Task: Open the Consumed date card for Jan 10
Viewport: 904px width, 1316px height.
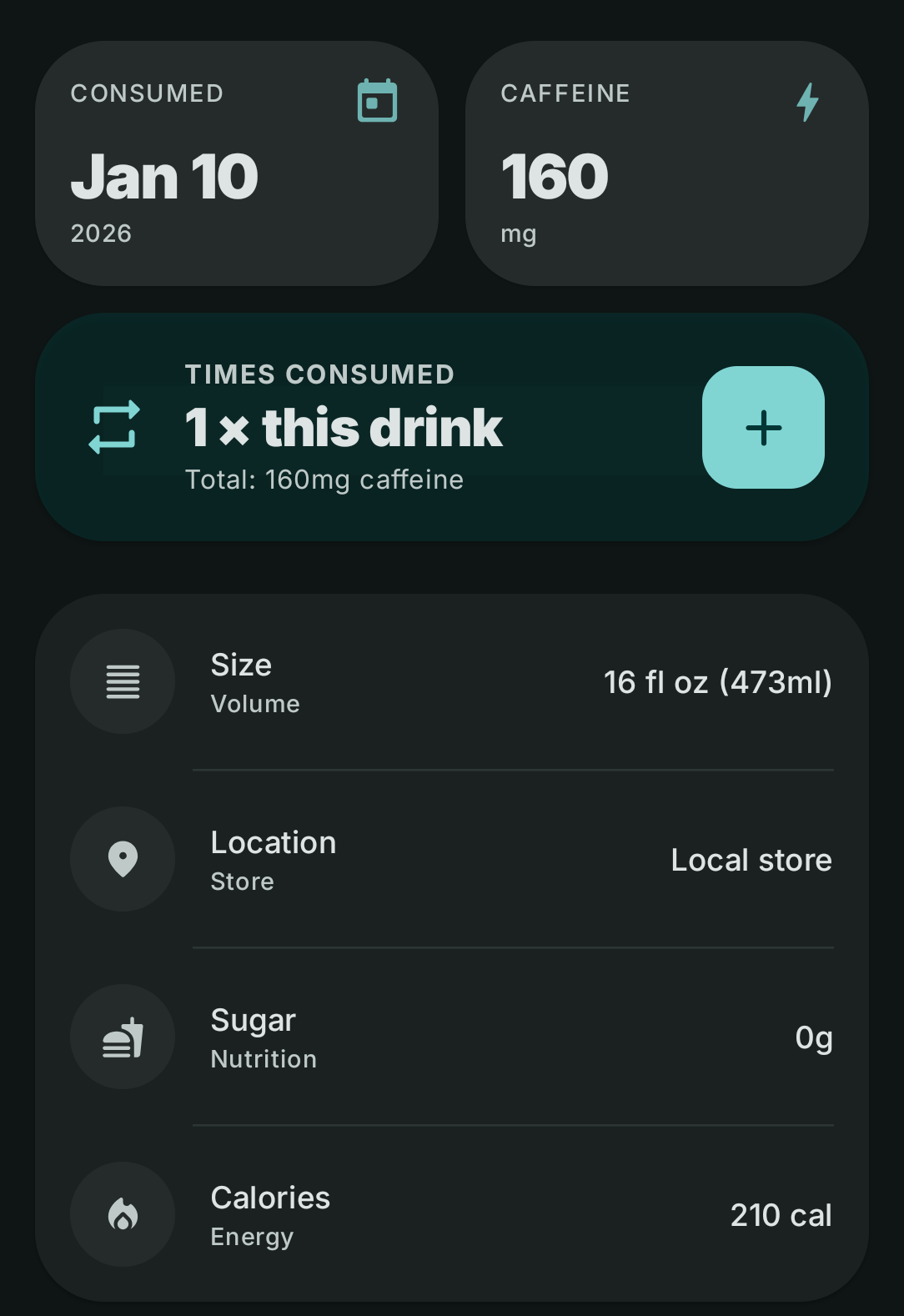Action: pos(236,163)
